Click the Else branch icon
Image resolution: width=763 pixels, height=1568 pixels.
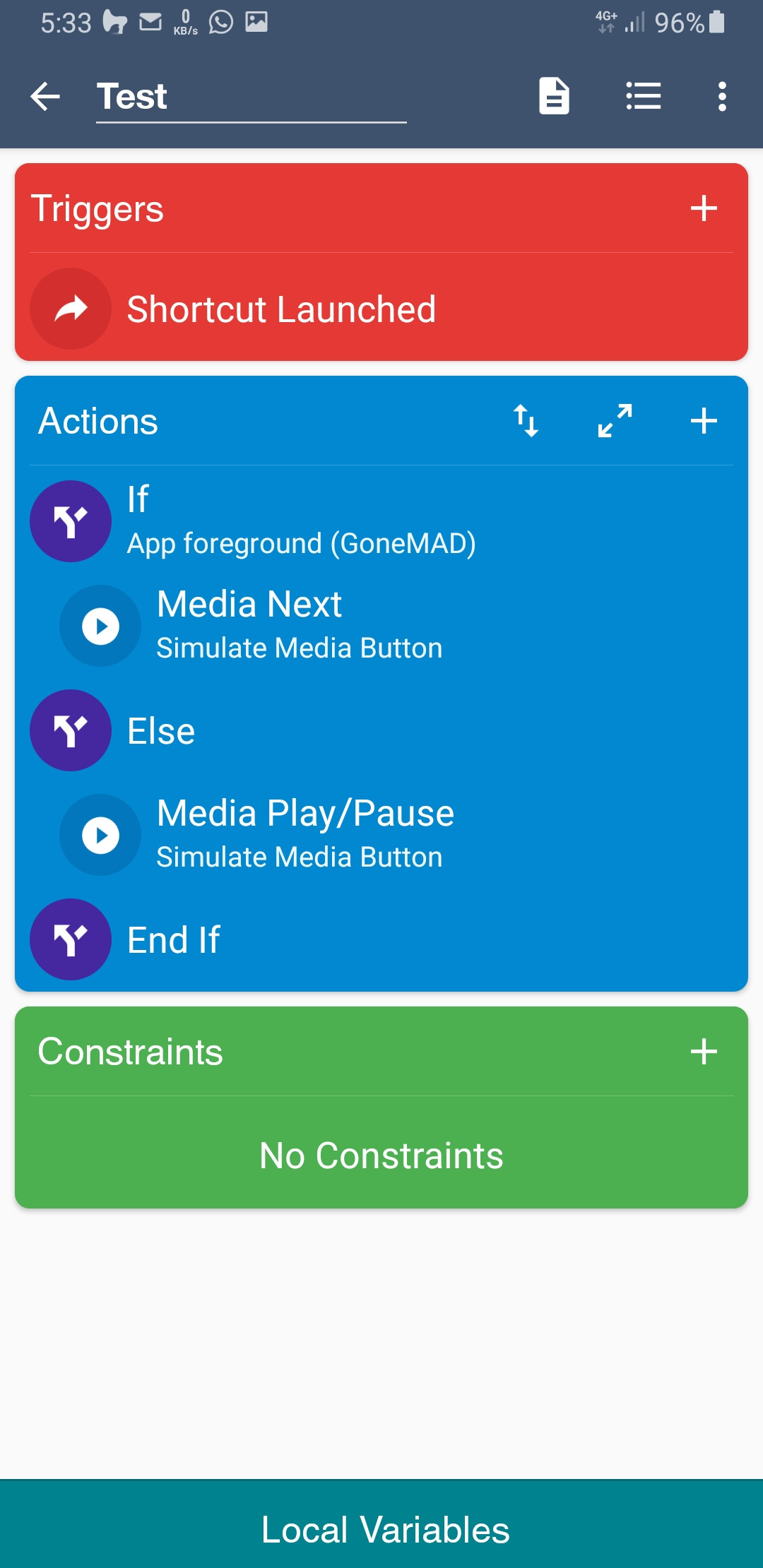pos(70,731)
